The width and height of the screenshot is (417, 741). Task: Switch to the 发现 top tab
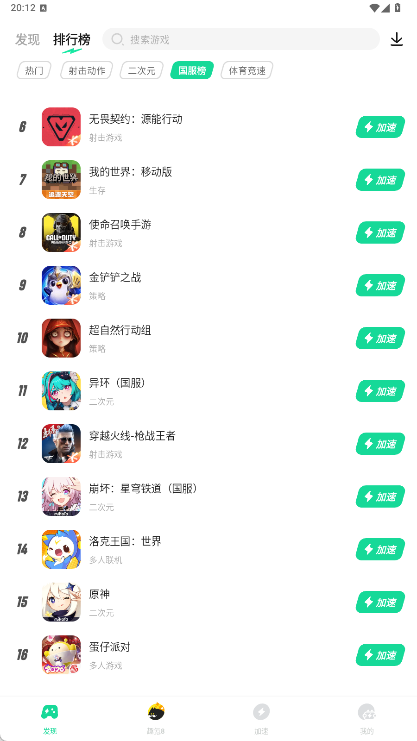[x=27, y=40]
